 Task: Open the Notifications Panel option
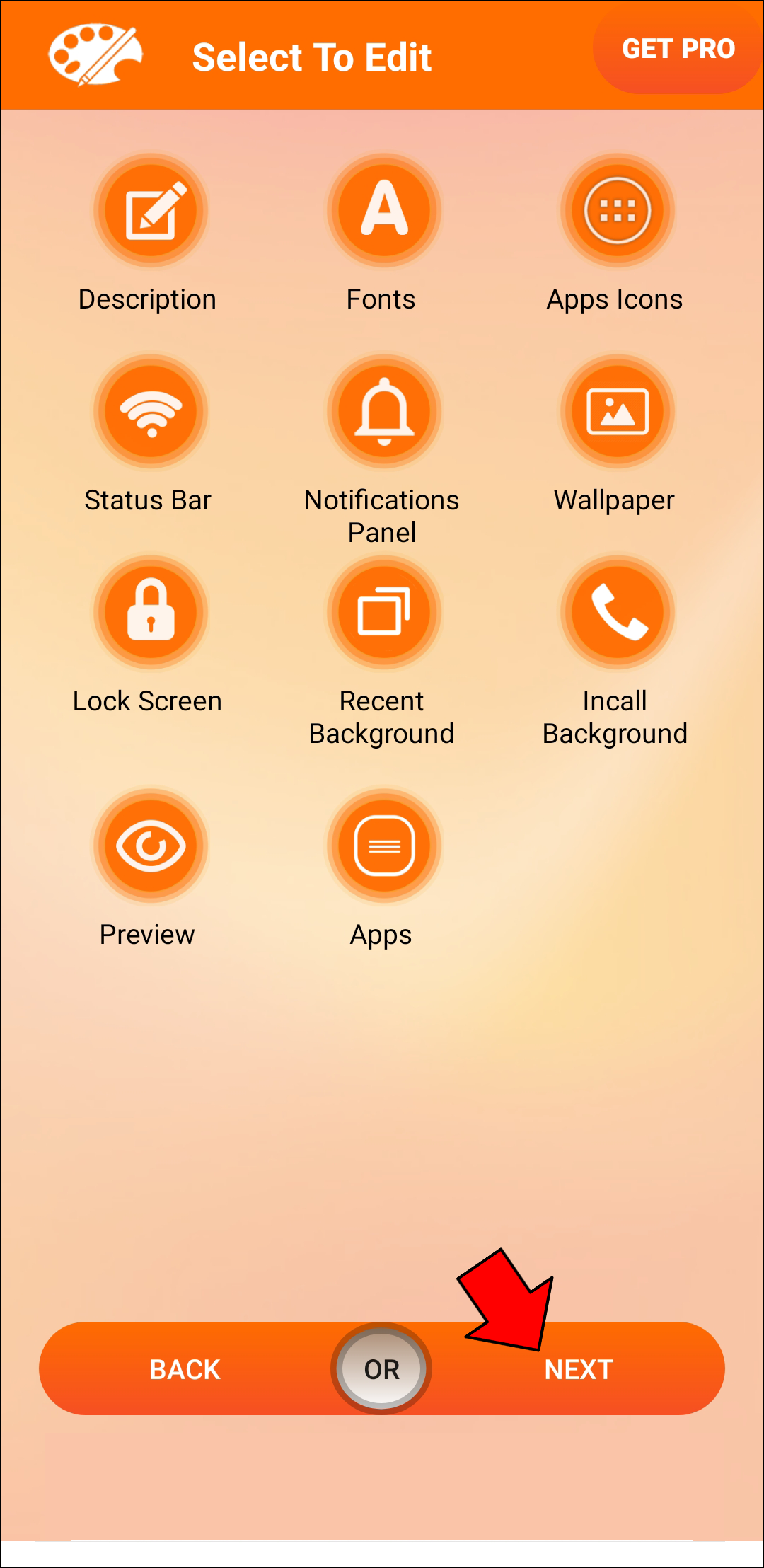pyautogui.click(x=383, y=412)
